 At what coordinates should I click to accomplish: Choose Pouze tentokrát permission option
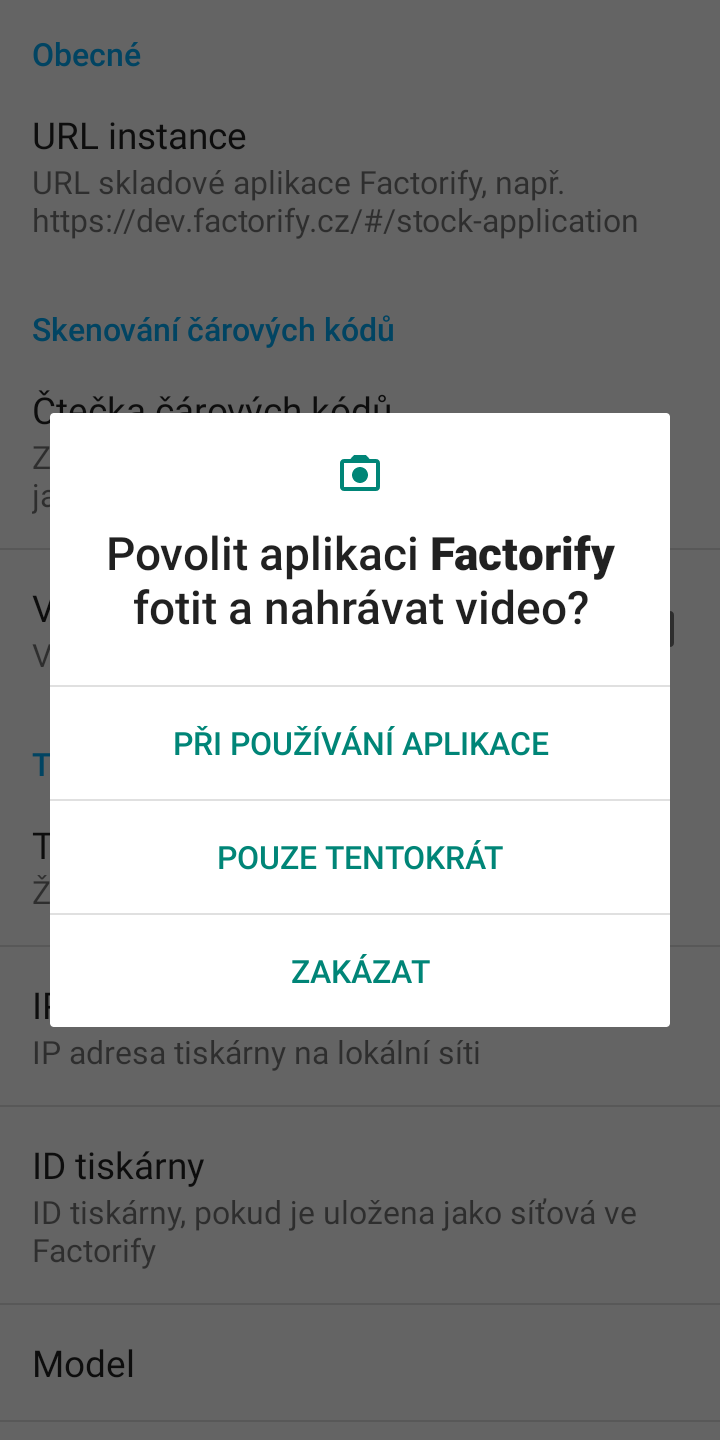coord(360,858)
